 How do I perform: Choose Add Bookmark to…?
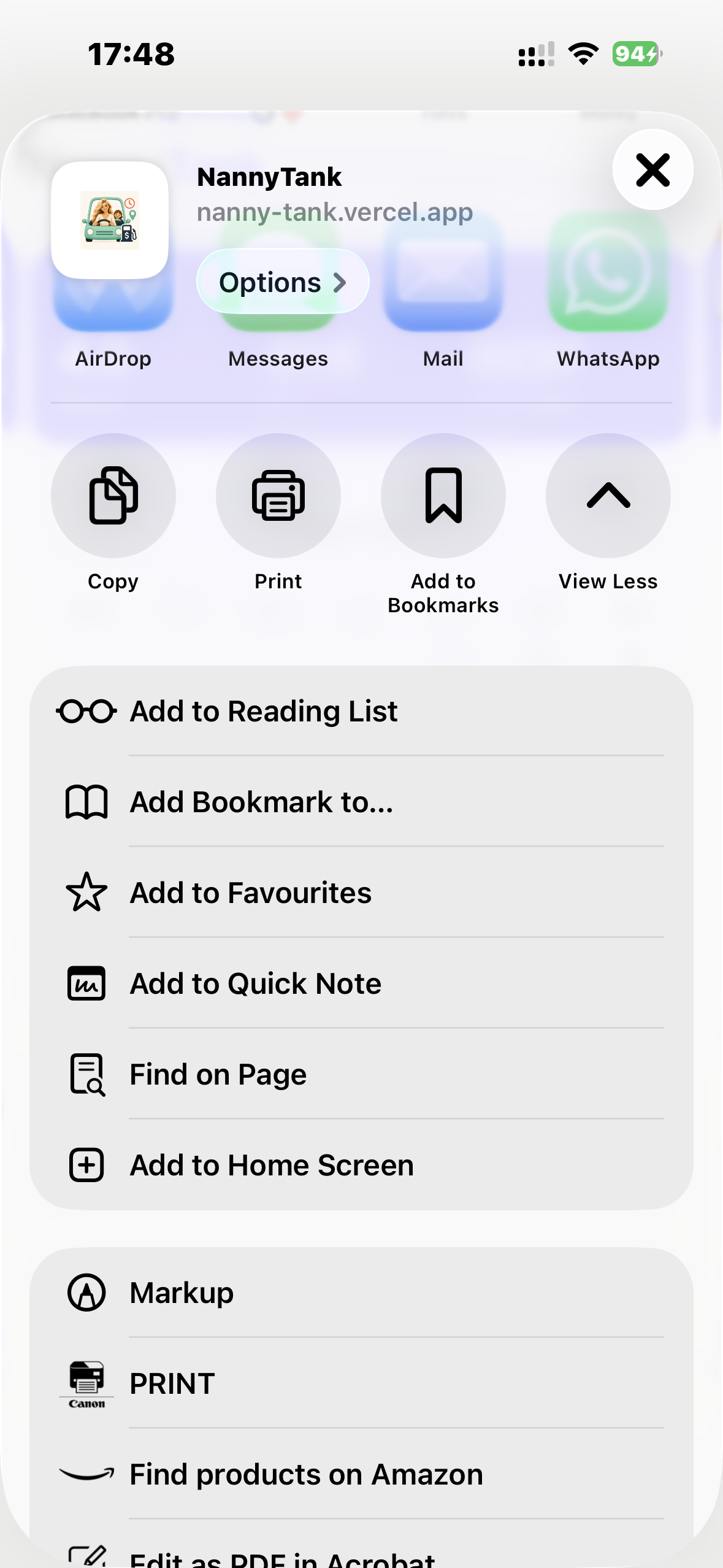click(x=361, y=802)
